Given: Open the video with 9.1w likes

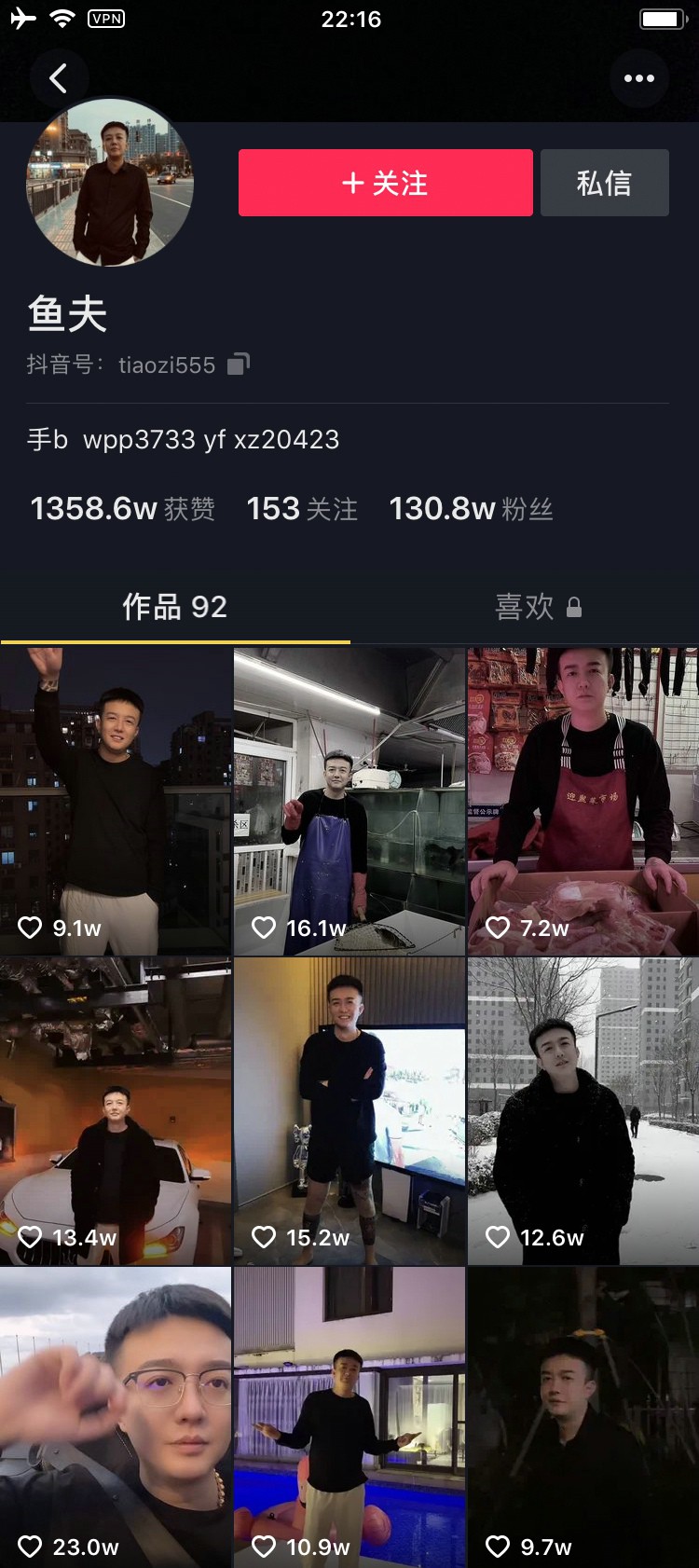Looking at the screenshot, I should tap(116, 802).
